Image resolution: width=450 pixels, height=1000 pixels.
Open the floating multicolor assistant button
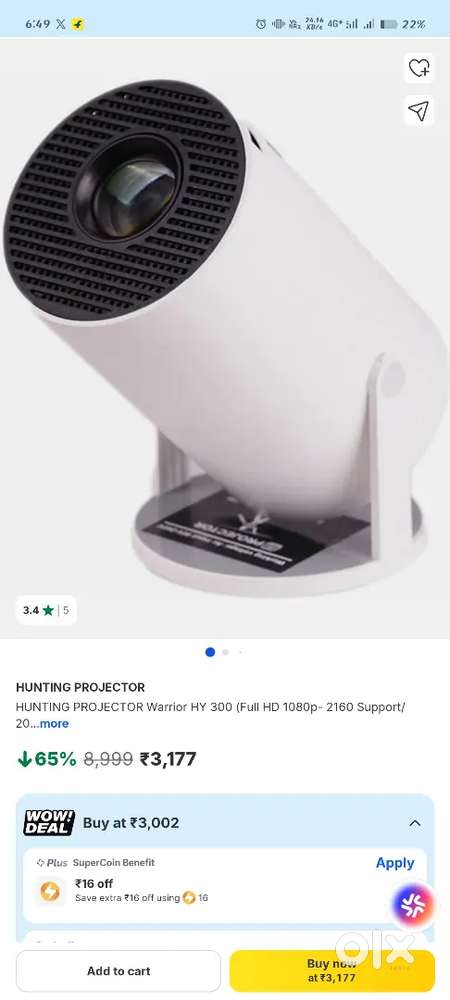coord(412,904)
